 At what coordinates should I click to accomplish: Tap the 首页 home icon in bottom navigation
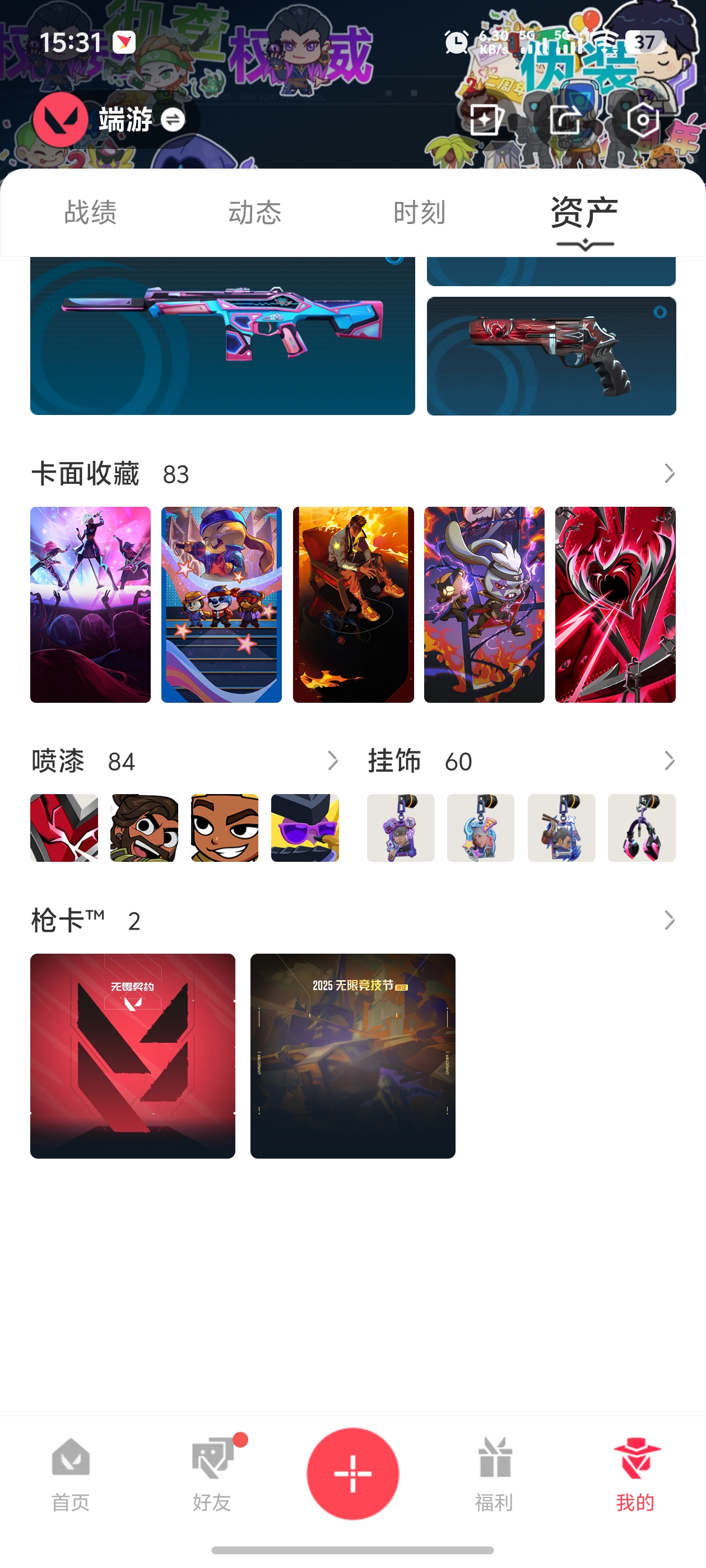[69, 1458]
